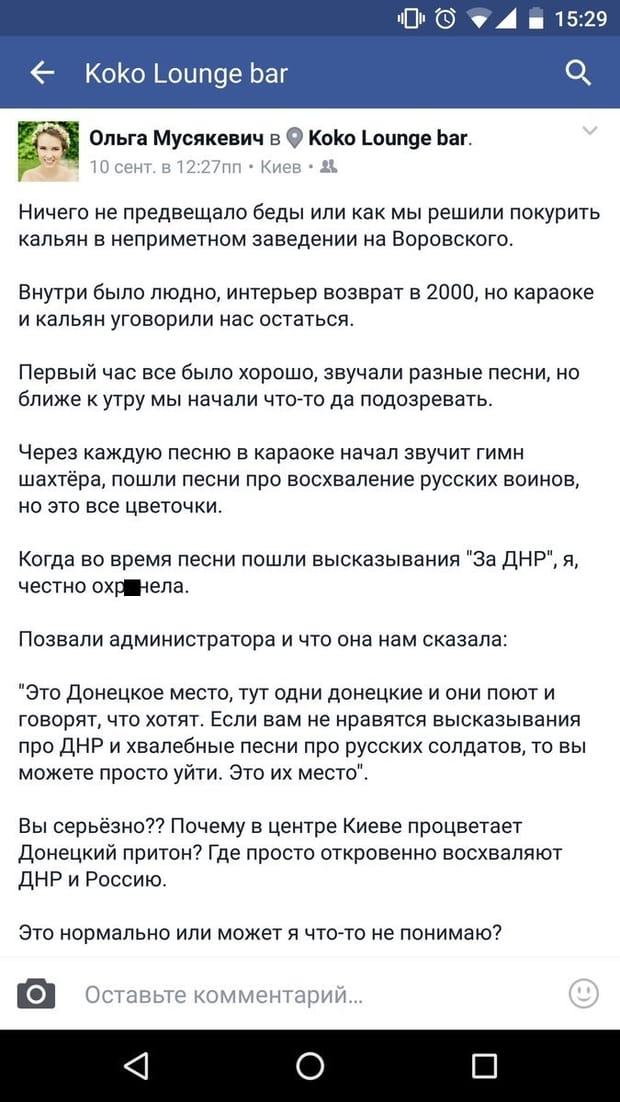
Task: Attach a photo with the camera icon
Action: 36,994
